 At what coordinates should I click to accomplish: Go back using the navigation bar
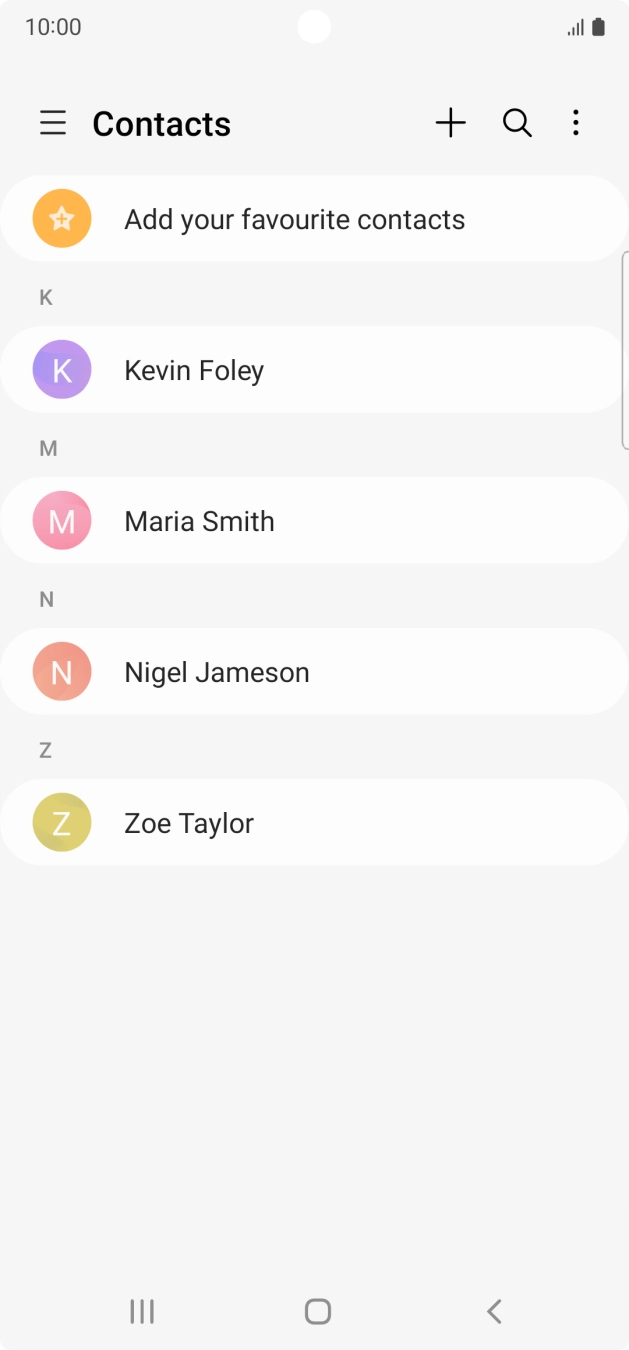[x=493, y=1311]
